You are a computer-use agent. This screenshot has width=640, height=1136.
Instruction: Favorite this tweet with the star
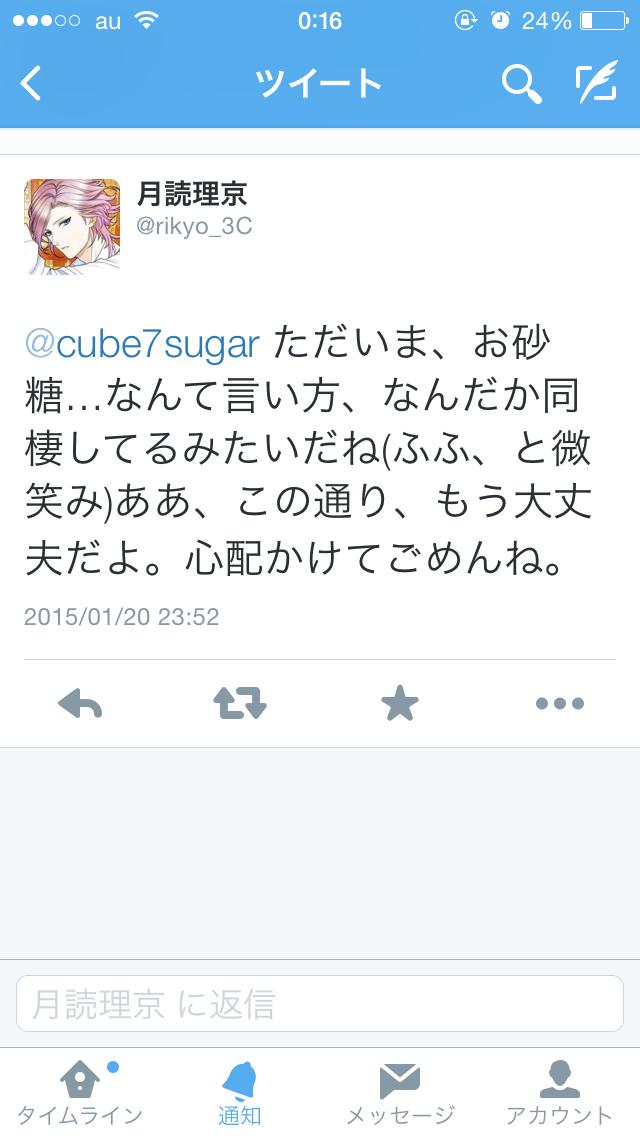[x=400, y=703]
